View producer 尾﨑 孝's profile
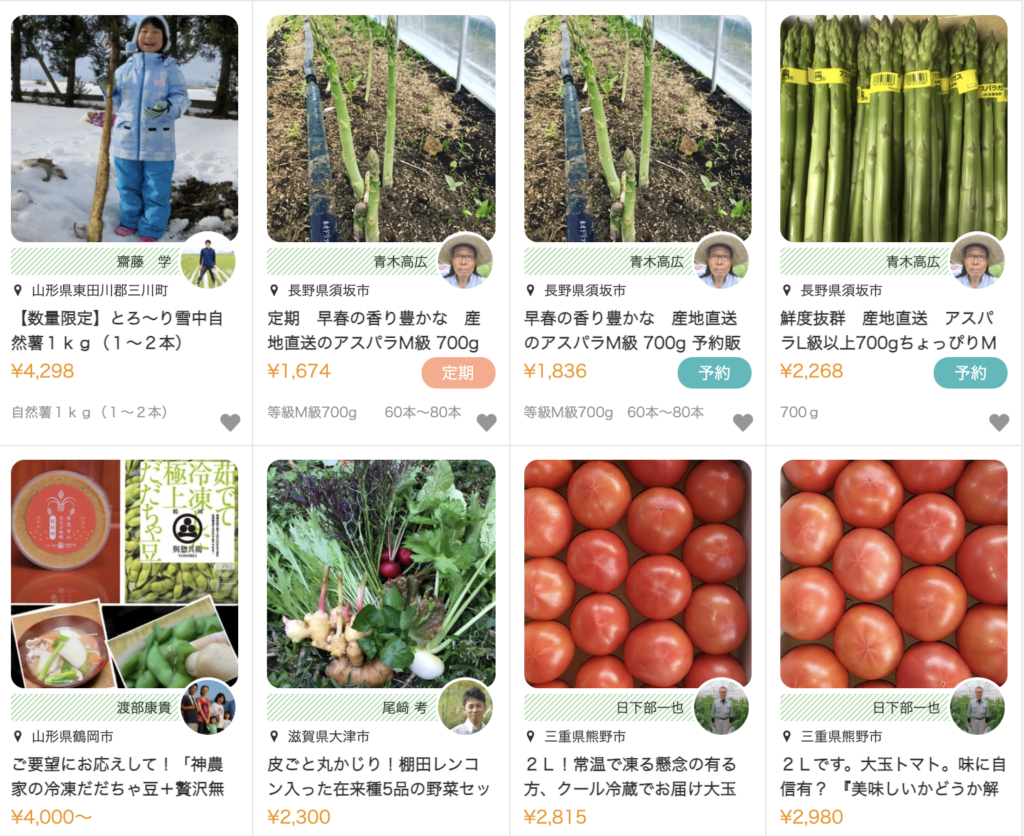The width and height of the screenshot is (1024, 836). click(x=465, y=706)
